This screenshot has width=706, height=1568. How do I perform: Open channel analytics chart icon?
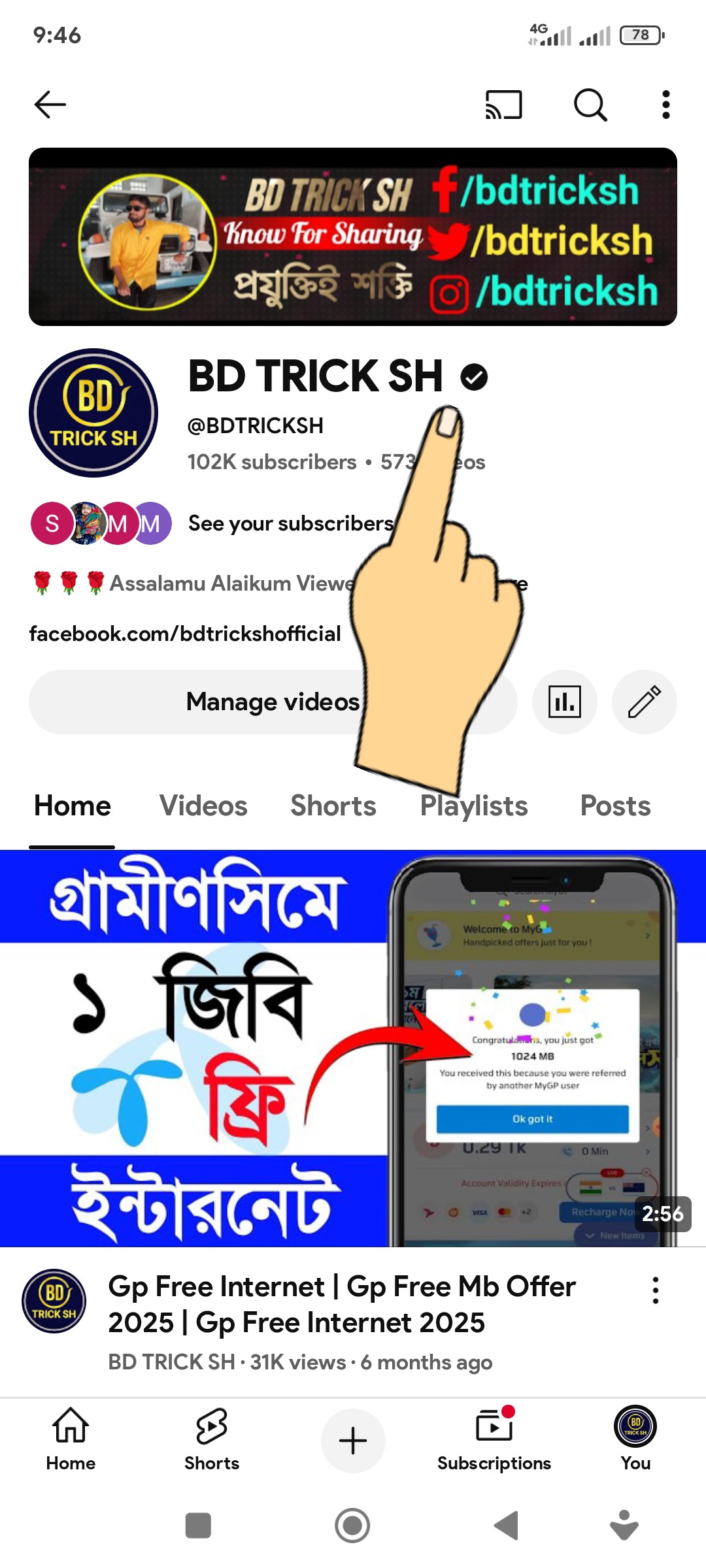pos(565,702)
